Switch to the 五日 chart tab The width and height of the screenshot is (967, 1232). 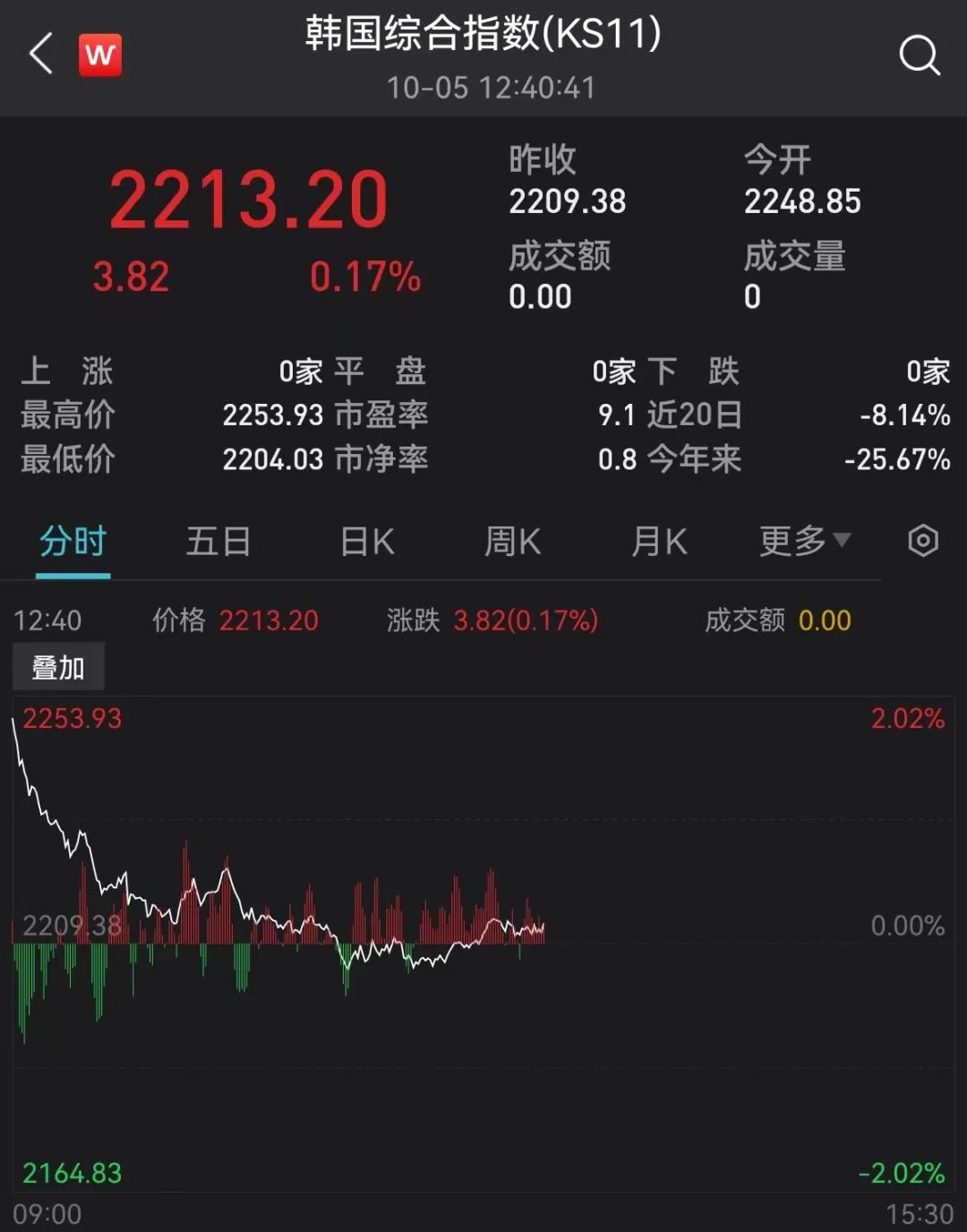[x=218, y=542]
